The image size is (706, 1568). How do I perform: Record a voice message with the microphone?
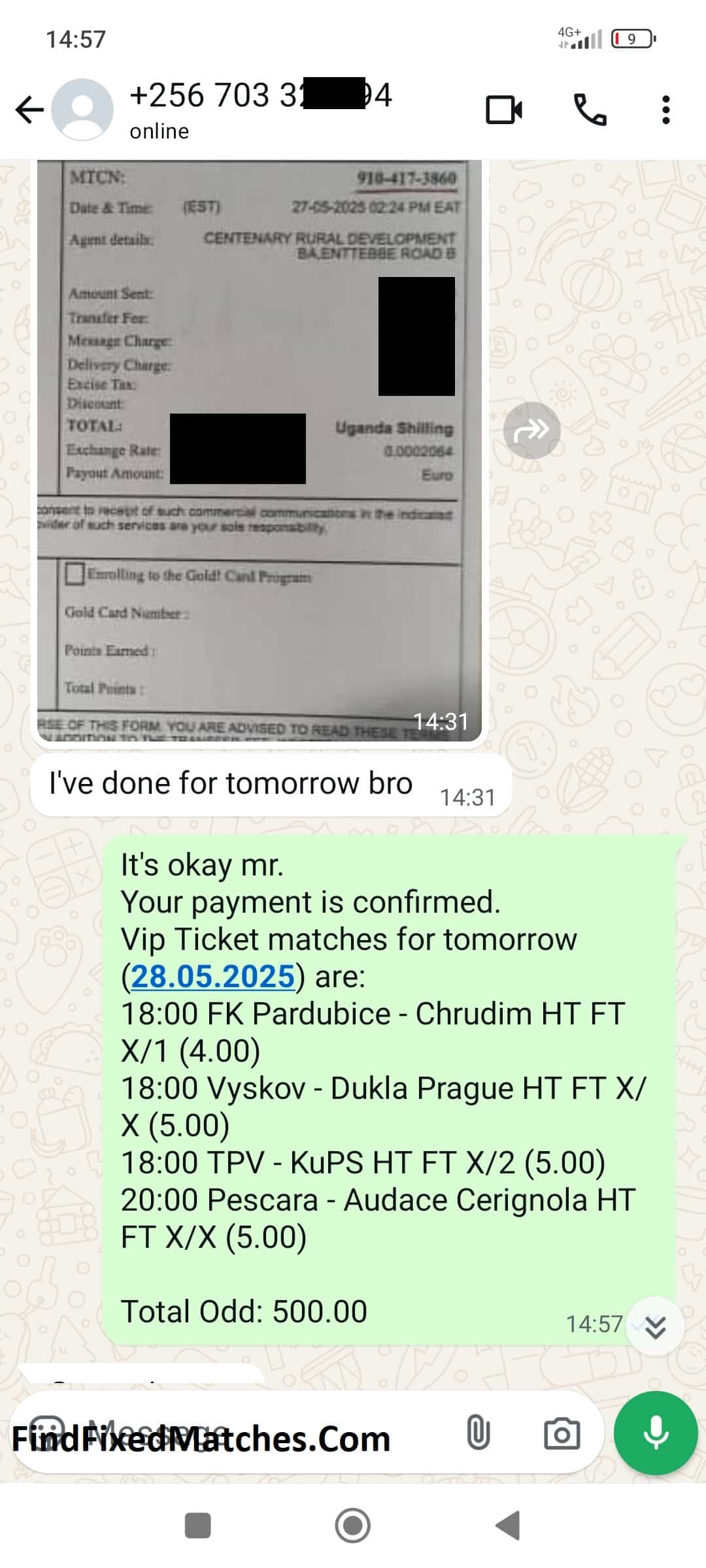(656, 1433)
